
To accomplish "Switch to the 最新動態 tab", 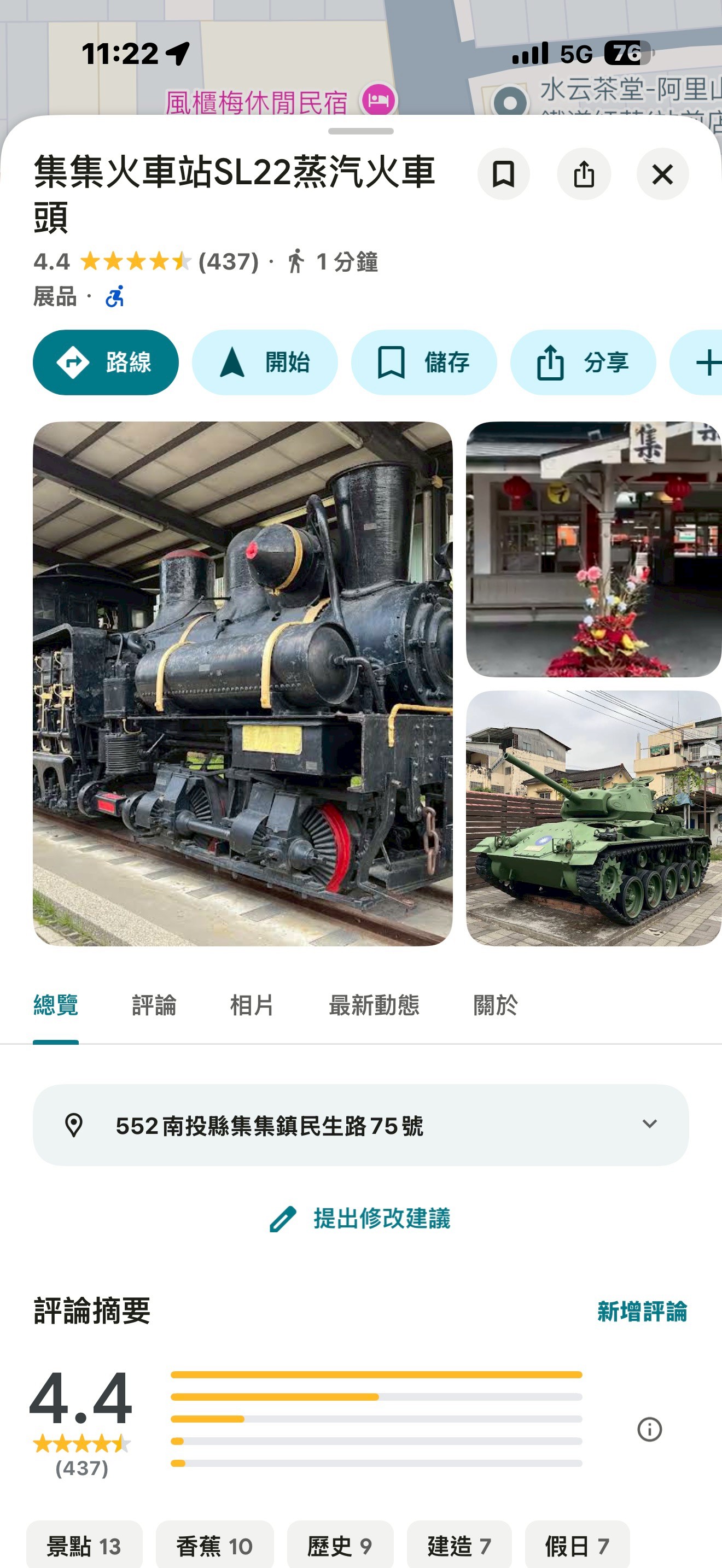I will 374,1004.
